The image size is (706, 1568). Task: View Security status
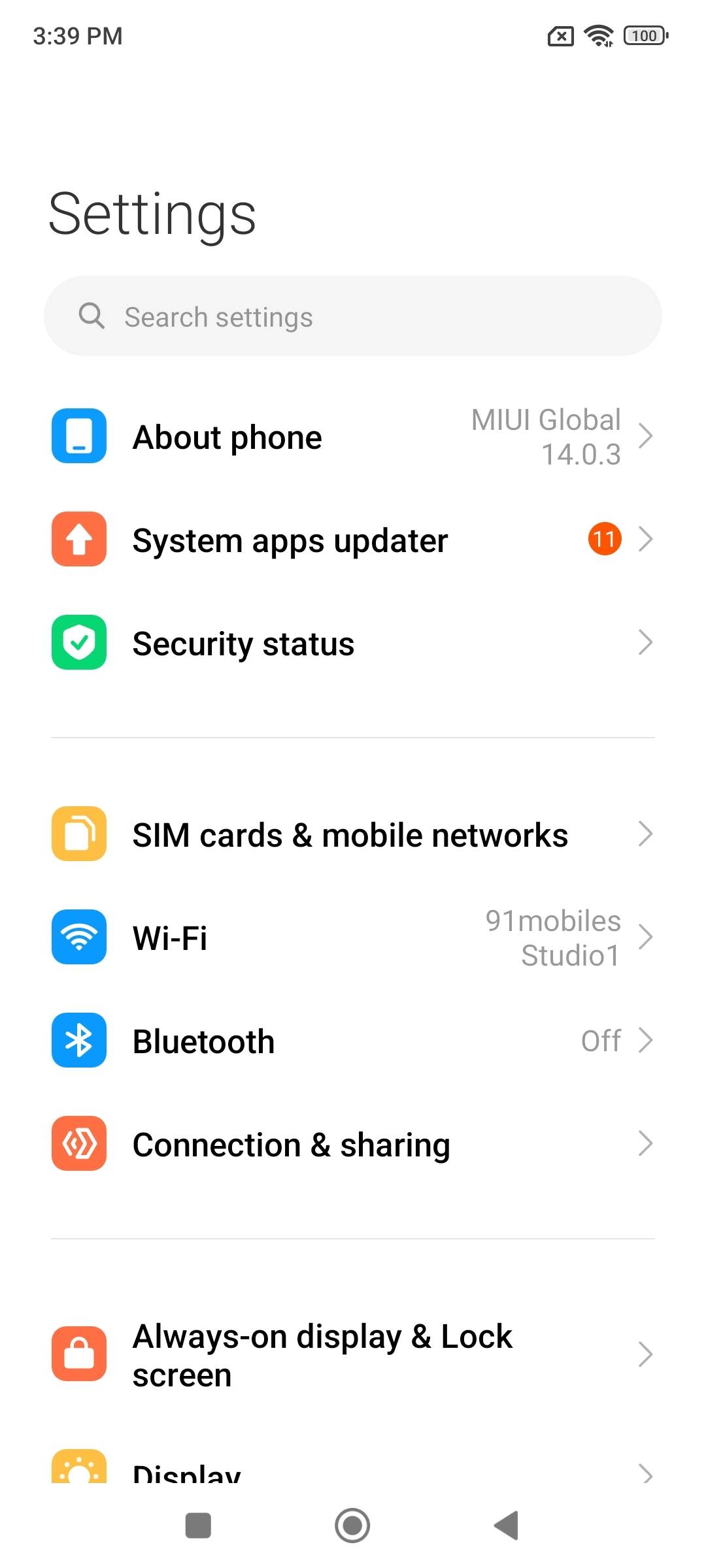353,643
